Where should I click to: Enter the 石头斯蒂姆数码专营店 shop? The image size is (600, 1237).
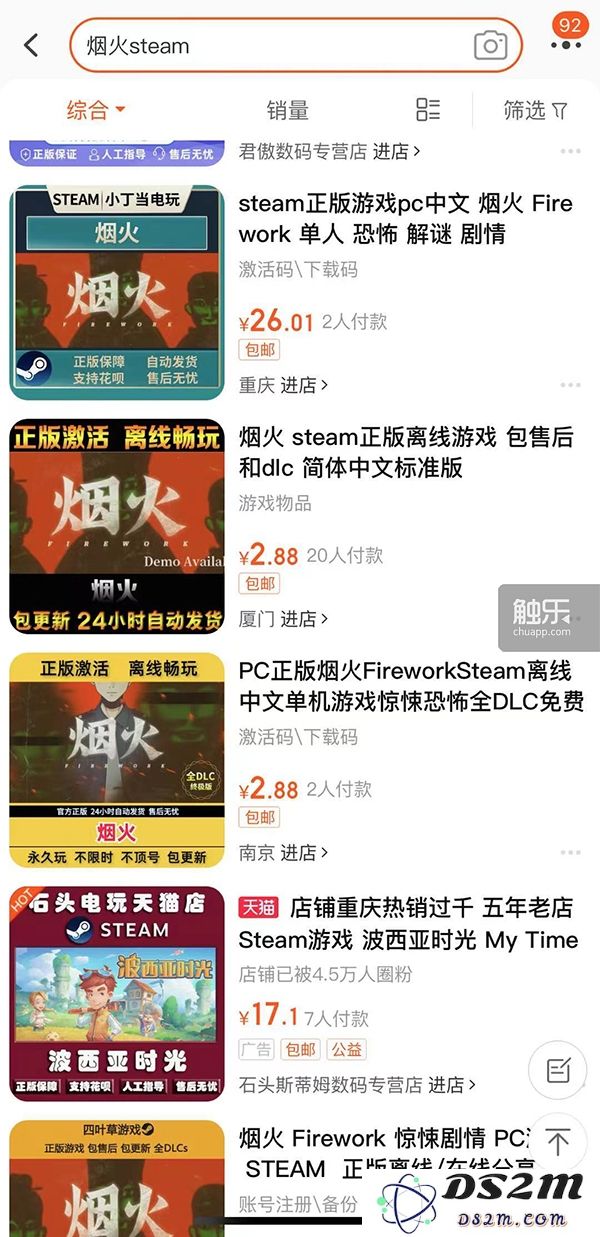click(x=357, y=1084)
